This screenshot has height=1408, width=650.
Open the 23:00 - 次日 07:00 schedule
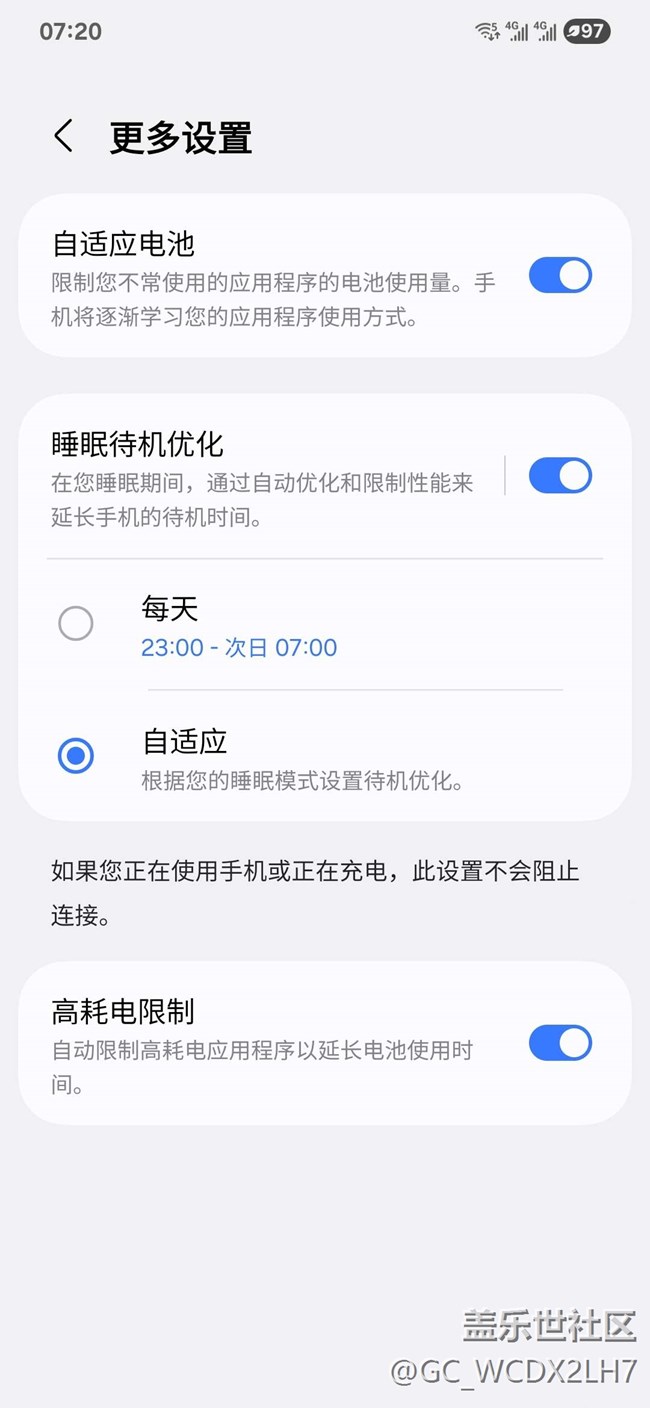[x=239, y=648]
